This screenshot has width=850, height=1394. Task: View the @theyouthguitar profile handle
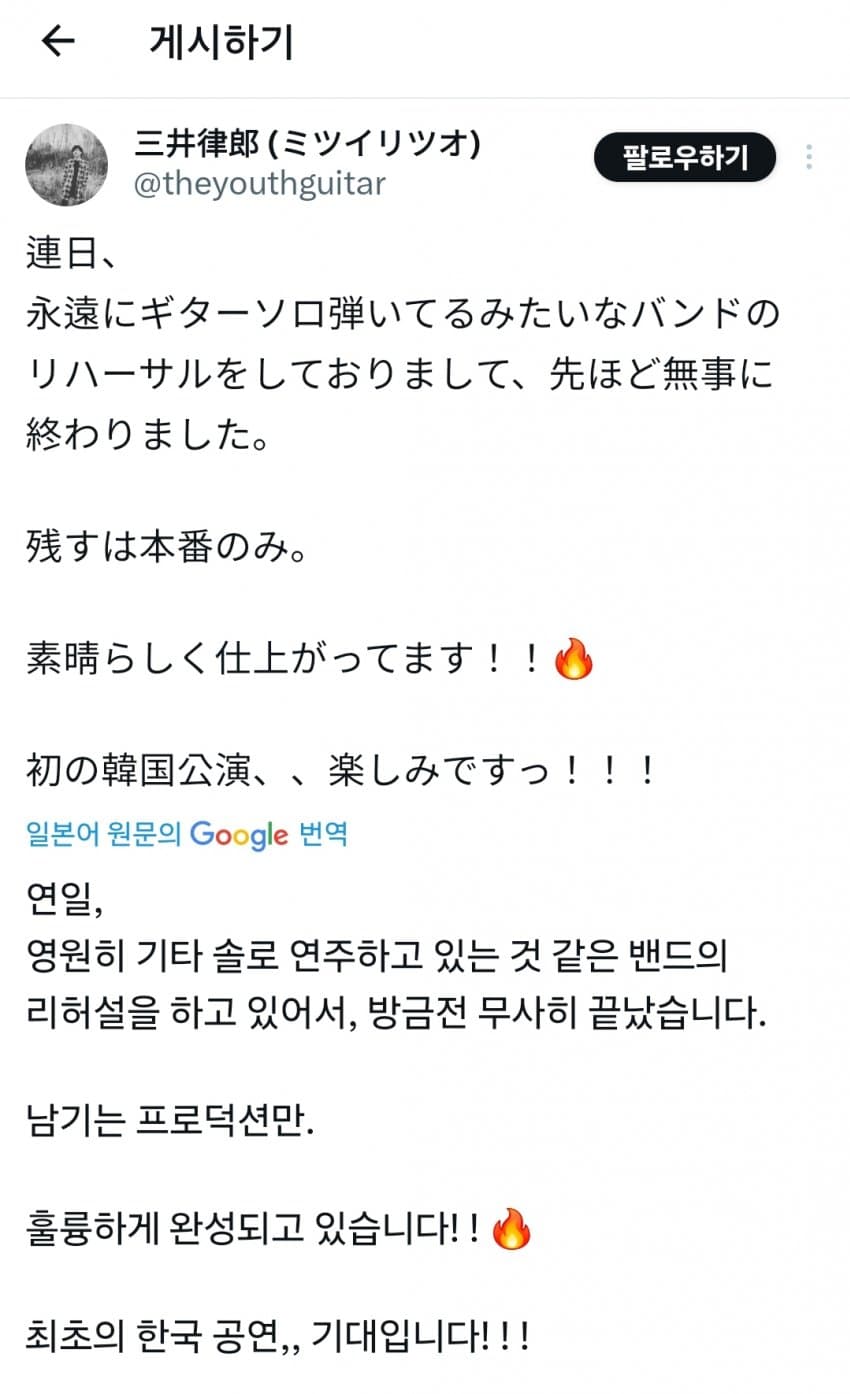tap(259, 184)
